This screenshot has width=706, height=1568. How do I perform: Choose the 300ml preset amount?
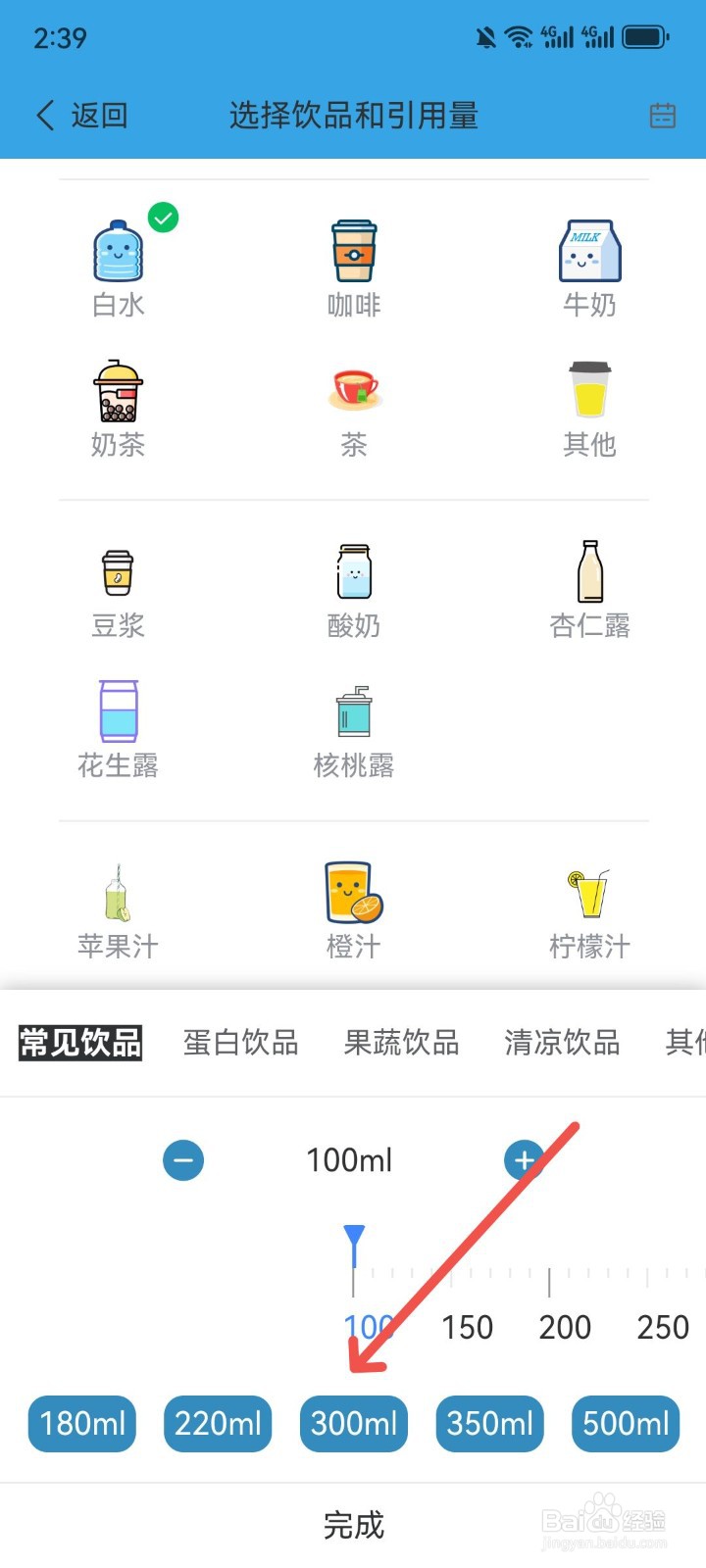pyautogui.click(x=353, y=1423)
